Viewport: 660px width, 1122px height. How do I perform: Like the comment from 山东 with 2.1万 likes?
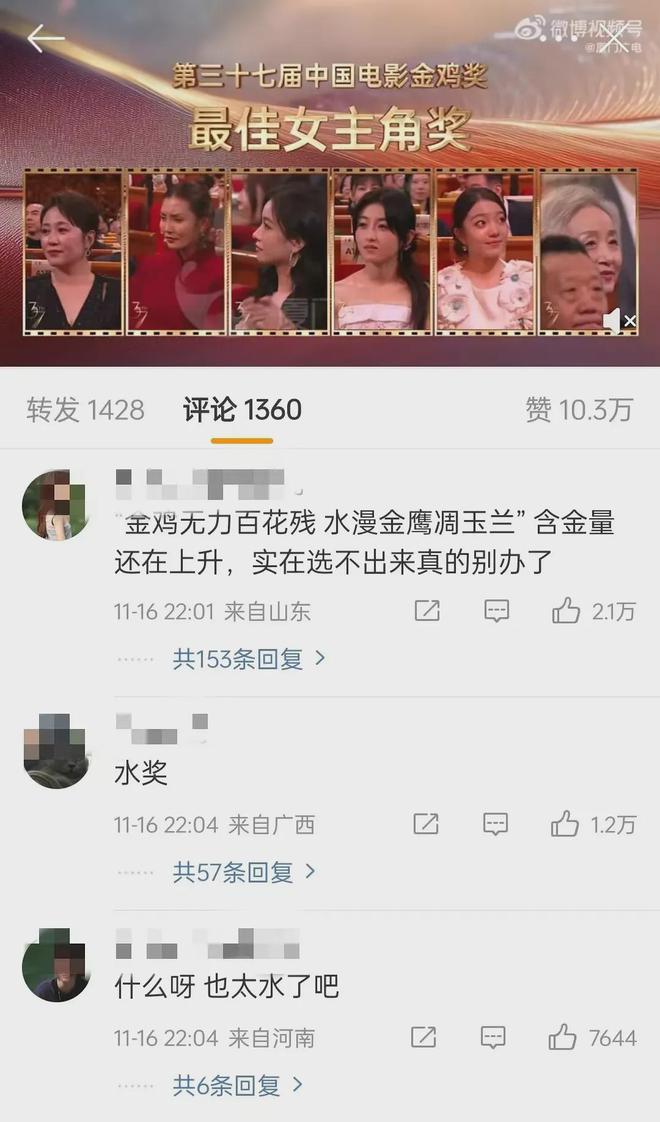pos(566,611)
